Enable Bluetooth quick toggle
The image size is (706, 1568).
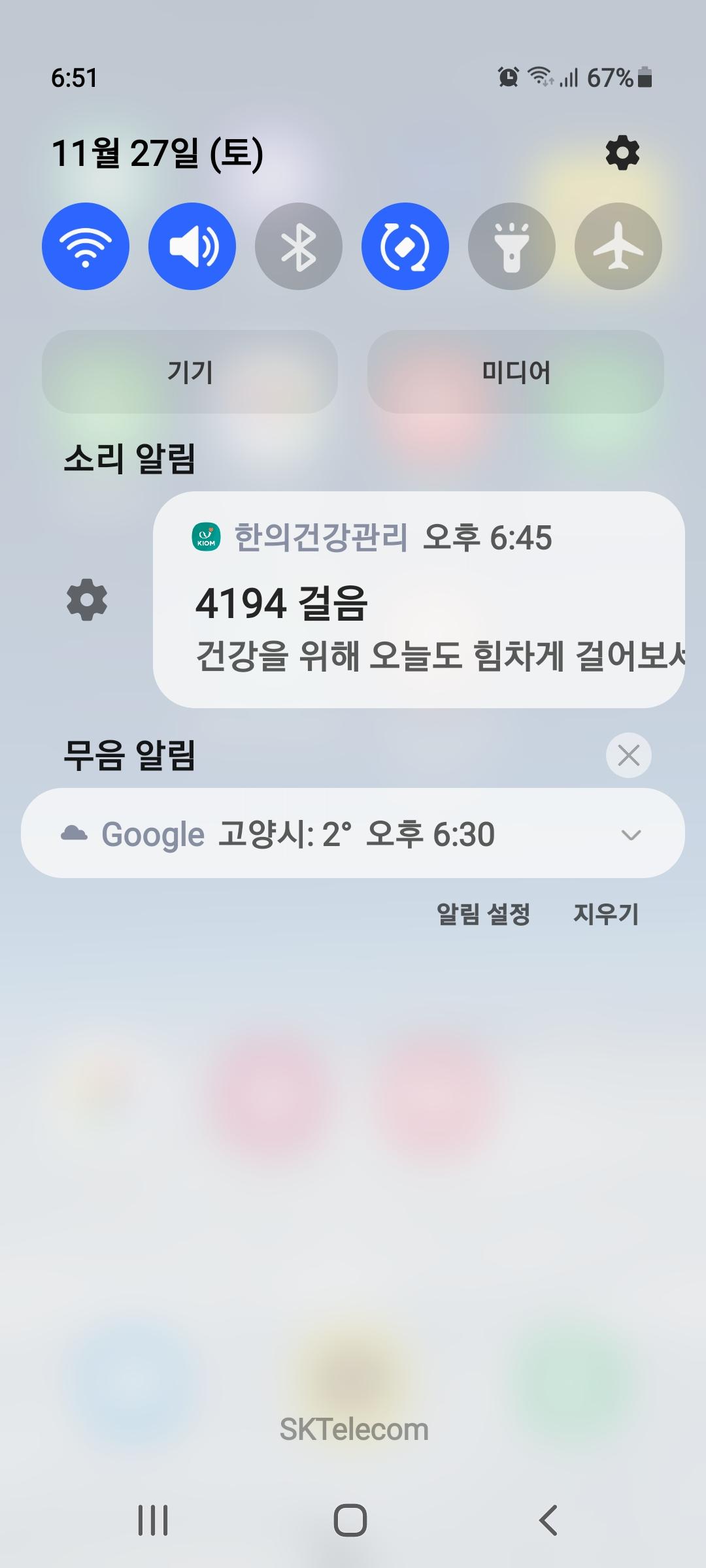[x=299, y=246]
